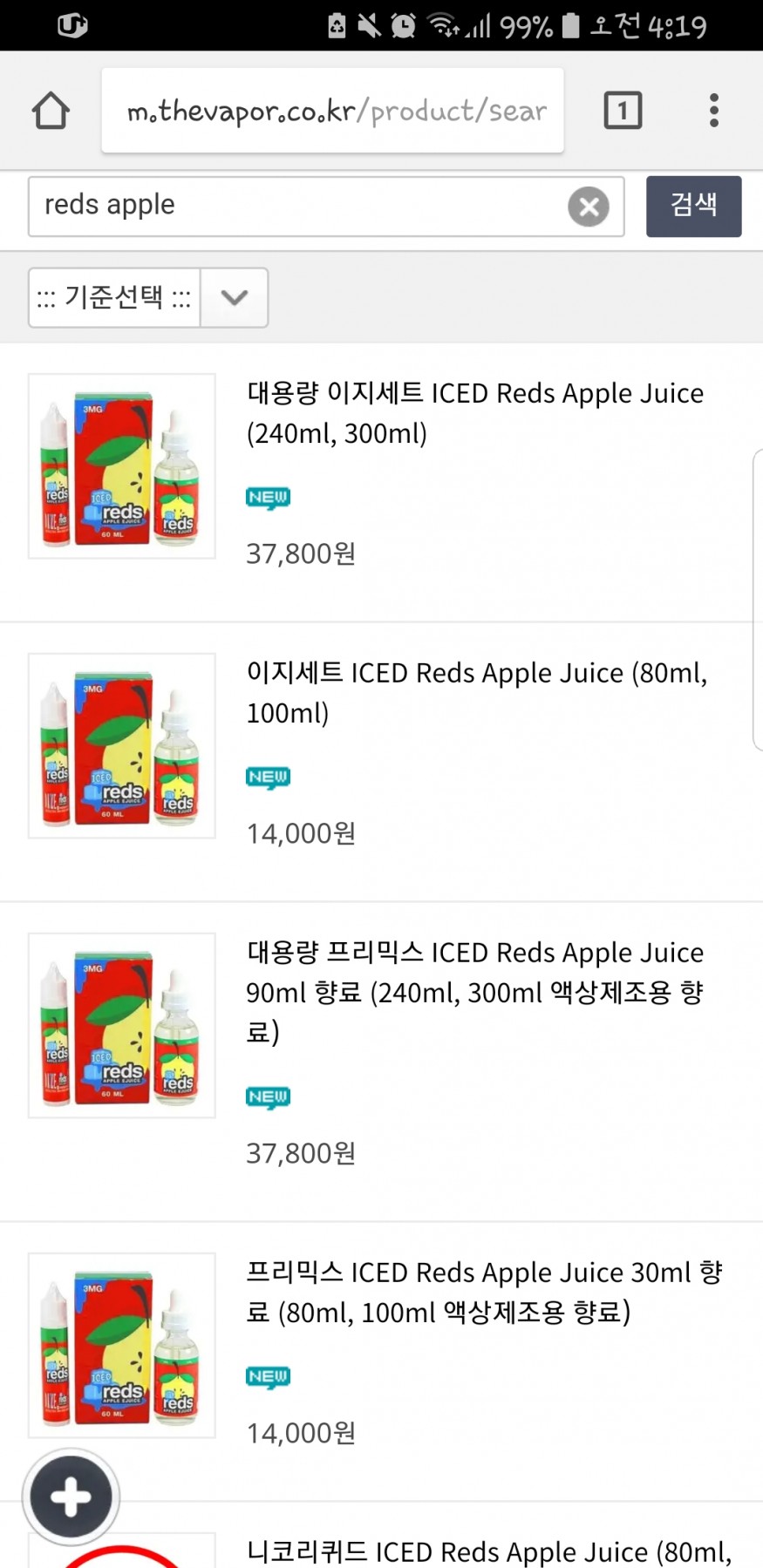Open 니코리퀴드 ICED Reds Apple Juice item
Screen dimensions: 763x1568
click(488, 1551)
